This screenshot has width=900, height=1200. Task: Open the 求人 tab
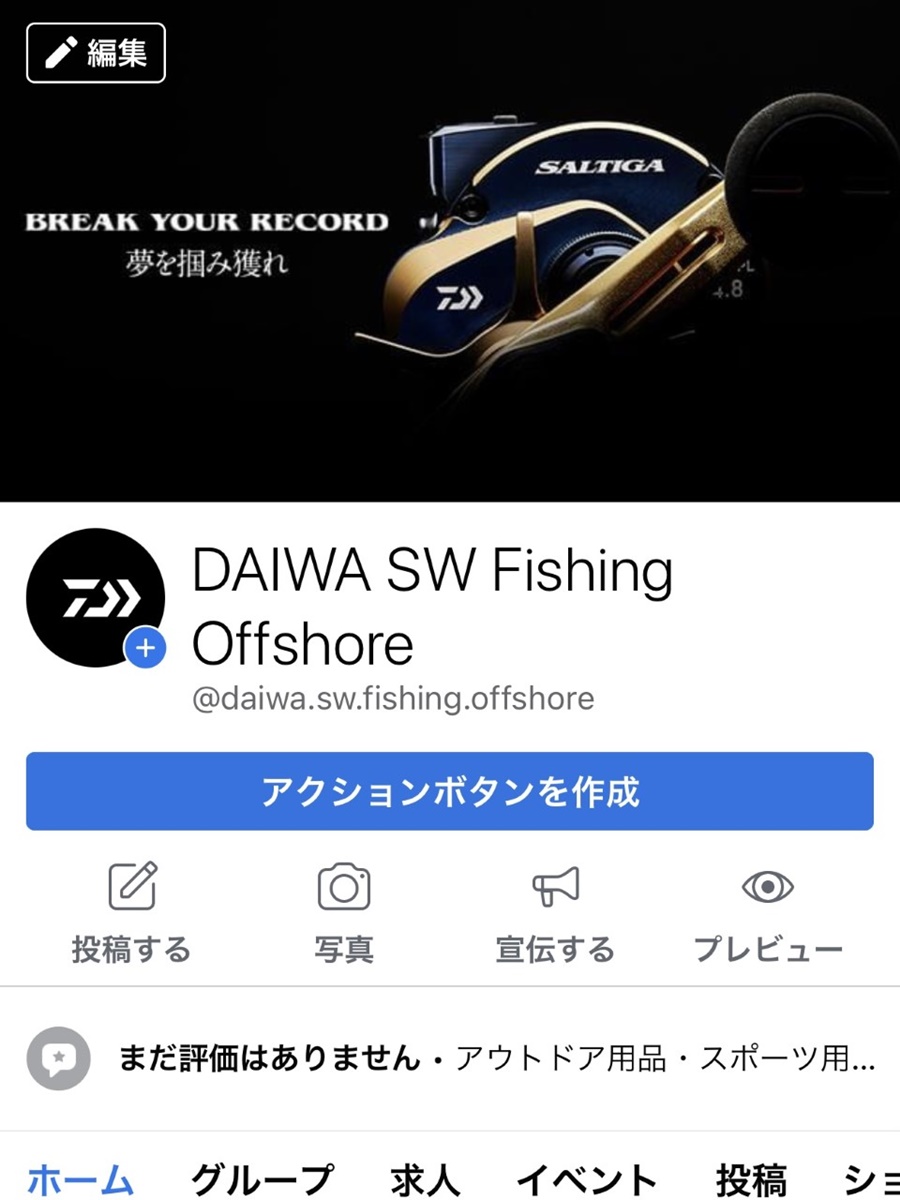point(424,1180)
